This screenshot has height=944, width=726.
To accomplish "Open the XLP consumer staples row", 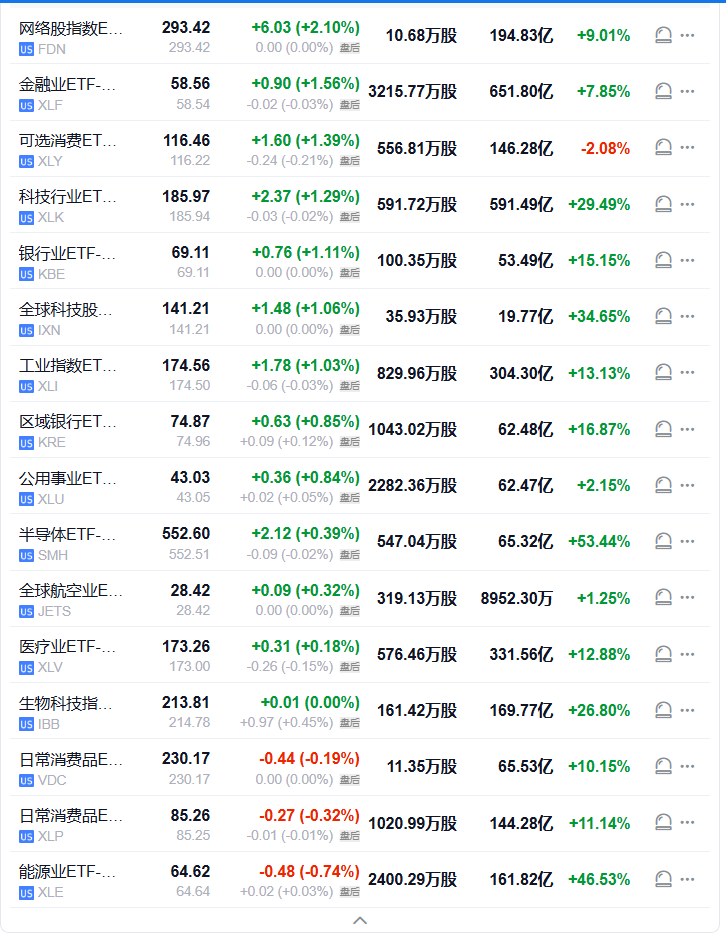I will point(359,824).
